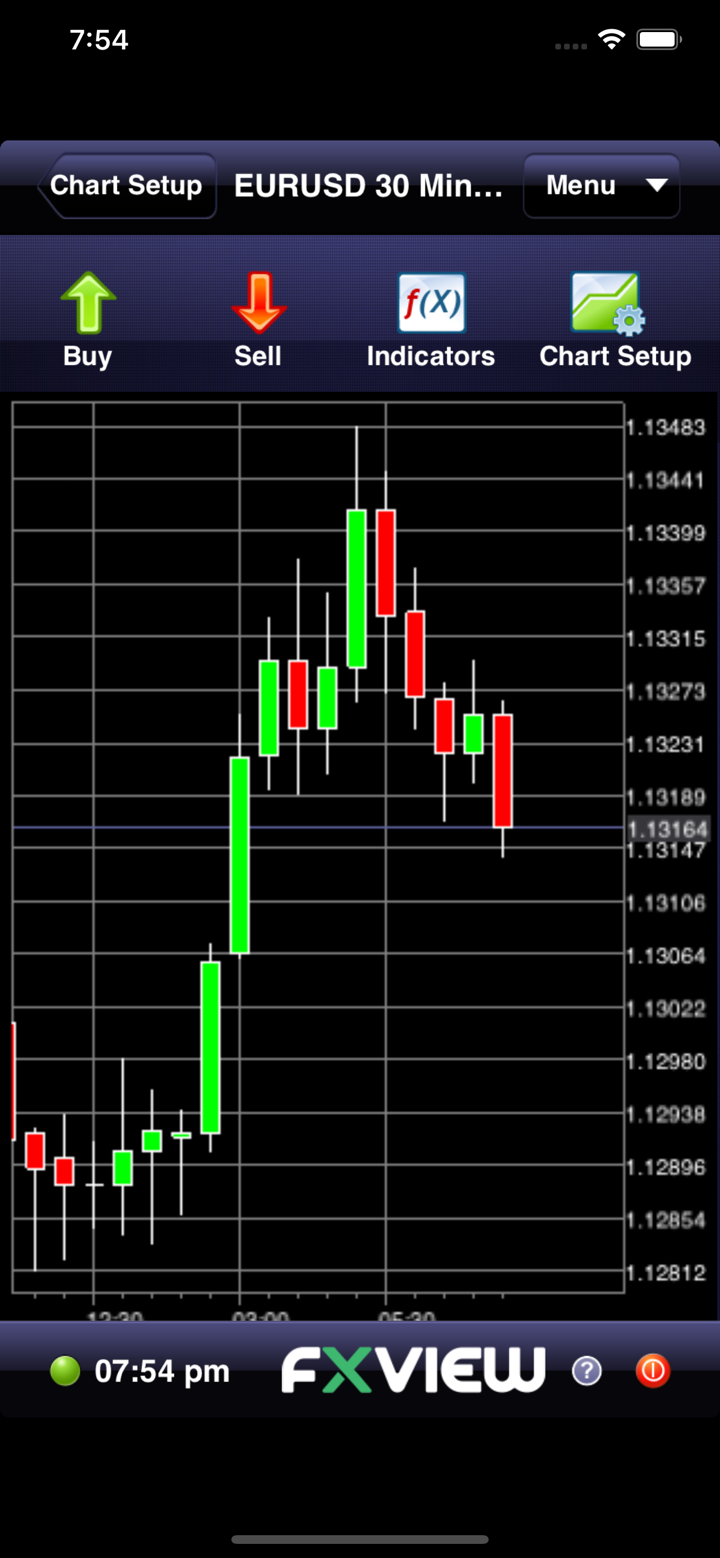Viewport: 720px width, 1558px height.
Task: Open the help question mark
Action: [587, 1371]
